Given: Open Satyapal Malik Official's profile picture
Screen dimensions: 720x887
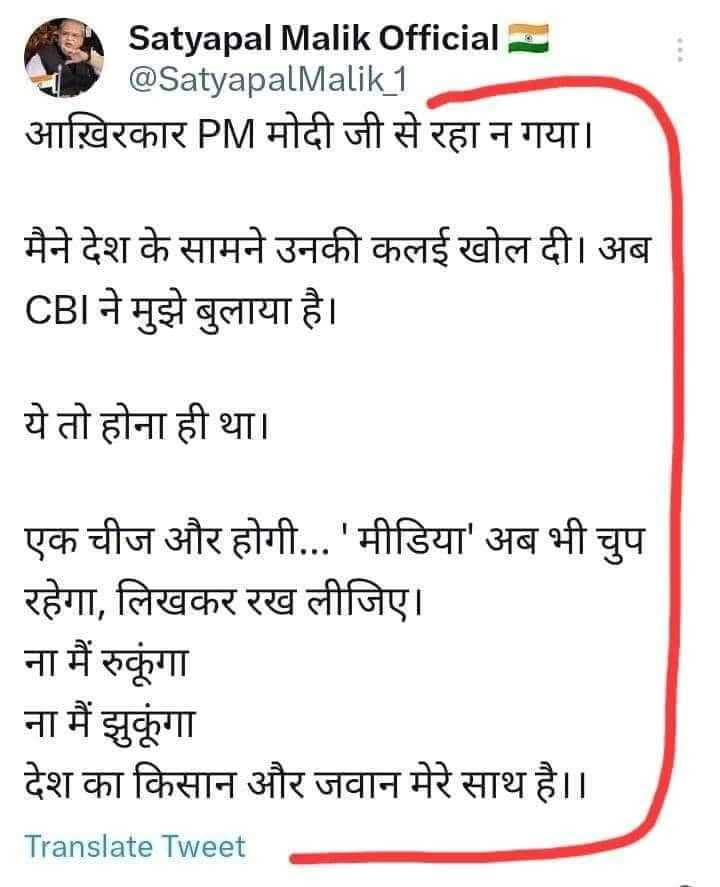Looking at the screenshot, I should pyautogui.click(x=63, y=55).
